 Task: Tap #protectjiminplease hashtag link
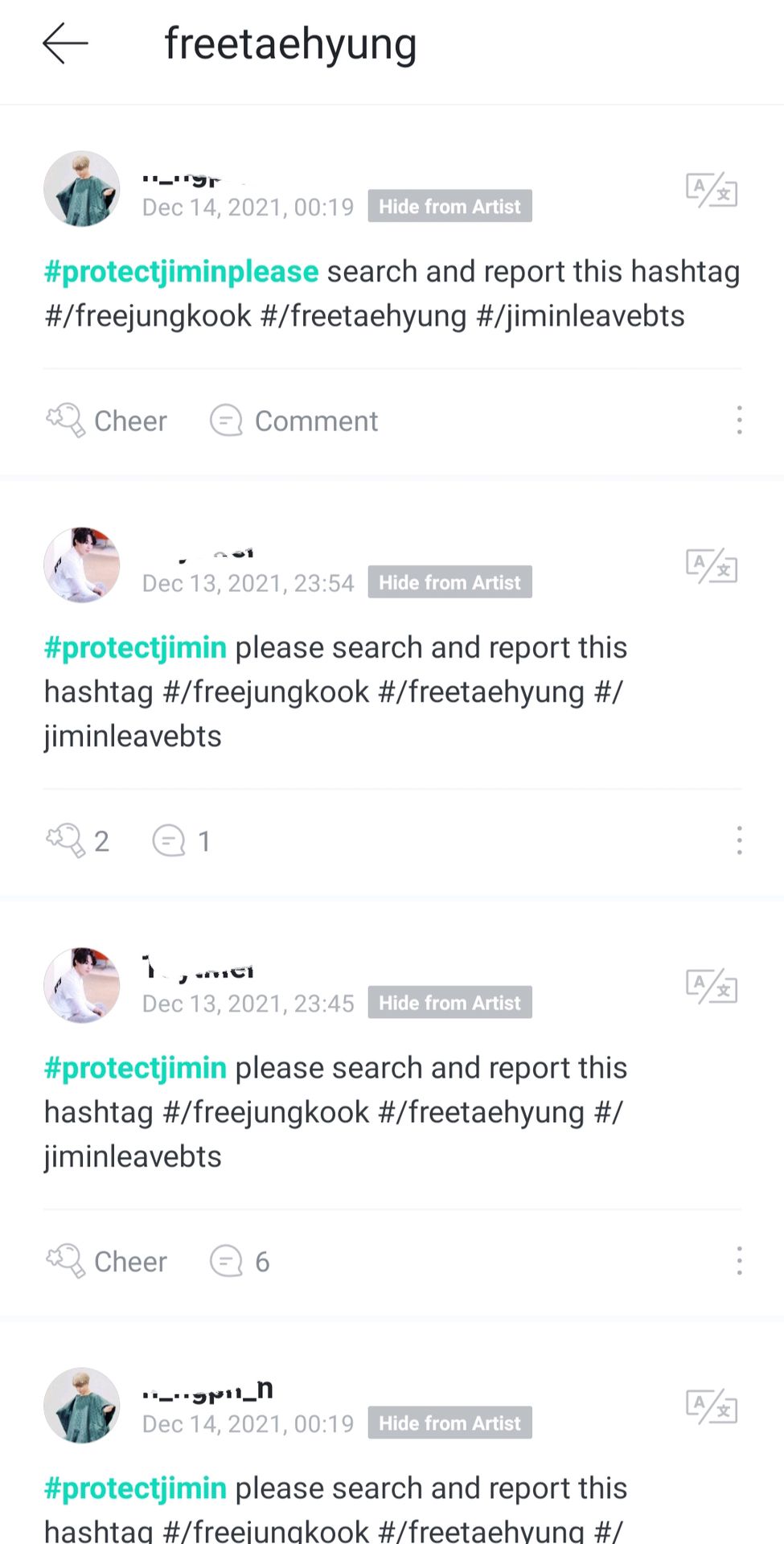click(x=181, y=272)
